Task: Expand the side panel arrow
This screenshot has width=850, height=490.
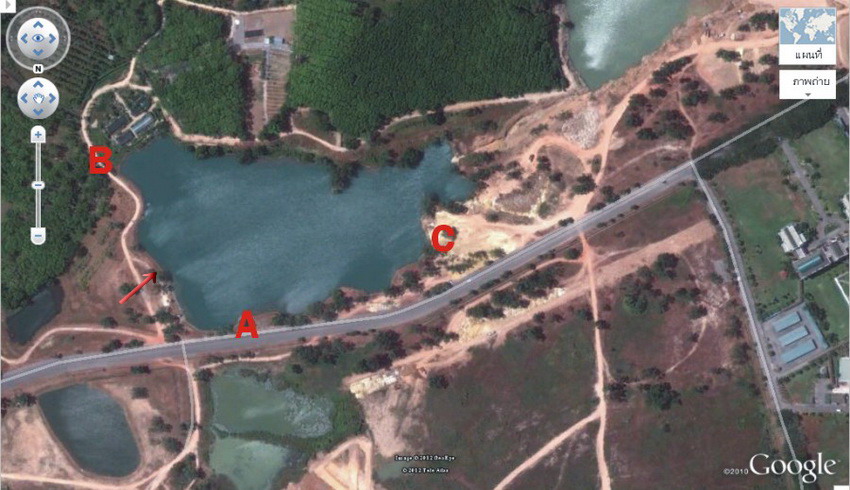Action: point(7,7)
